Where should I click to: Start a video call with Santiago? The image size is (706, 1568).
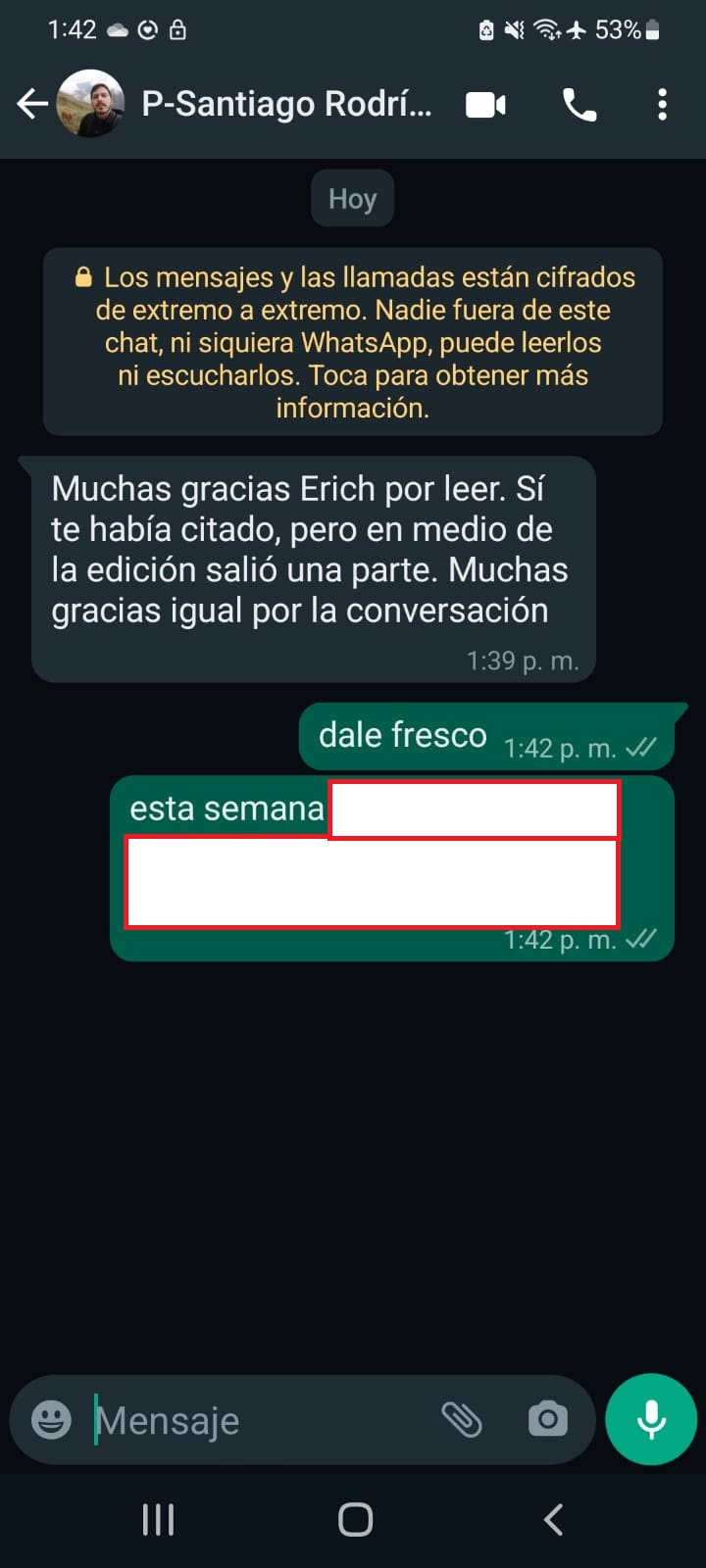[485, 105]
